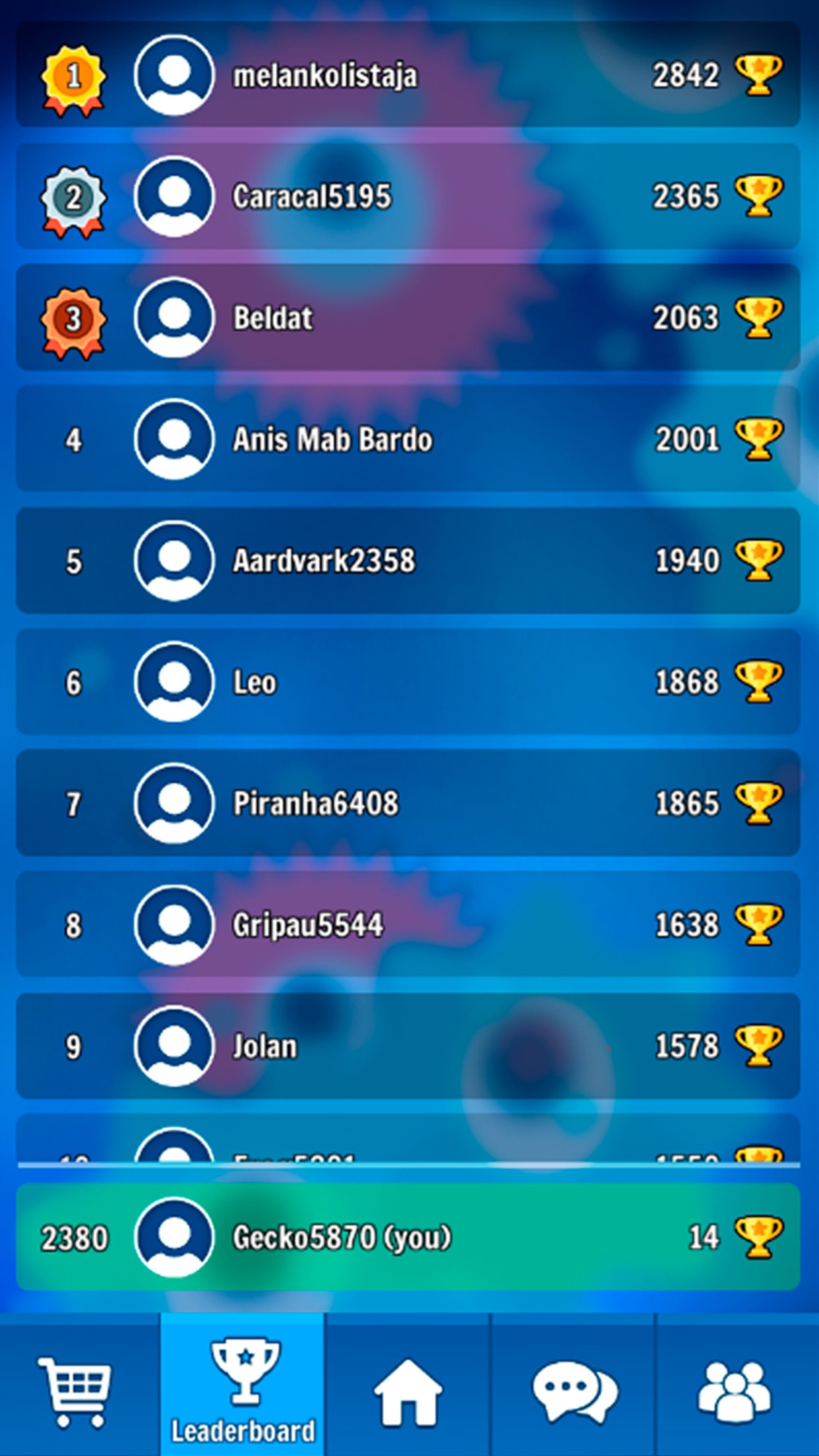
Task: Select the Piranha6408 row
Action: point(408,803)
